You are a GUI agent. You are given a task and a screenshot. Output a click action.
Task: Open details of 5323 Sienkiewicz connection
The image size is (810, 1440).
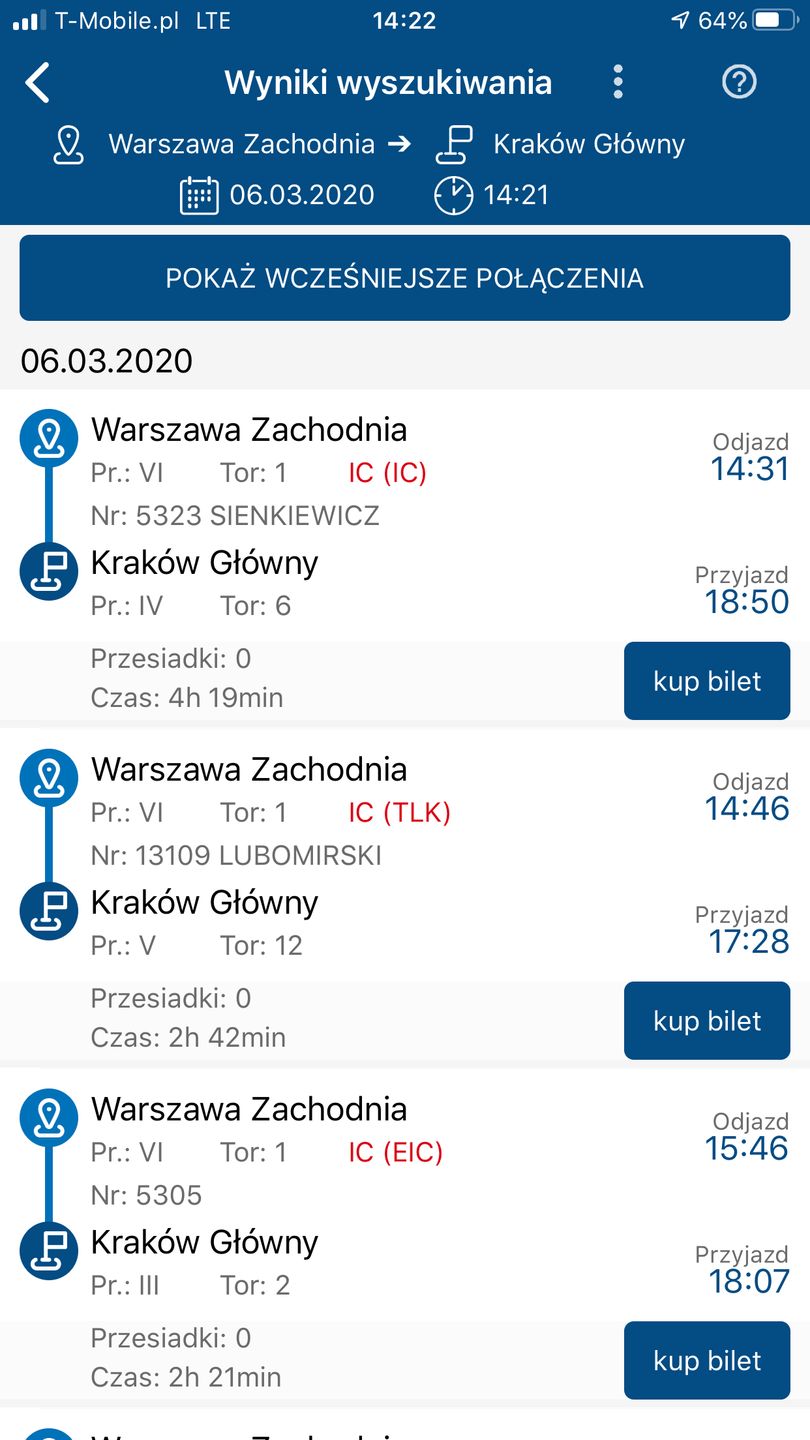350,516
